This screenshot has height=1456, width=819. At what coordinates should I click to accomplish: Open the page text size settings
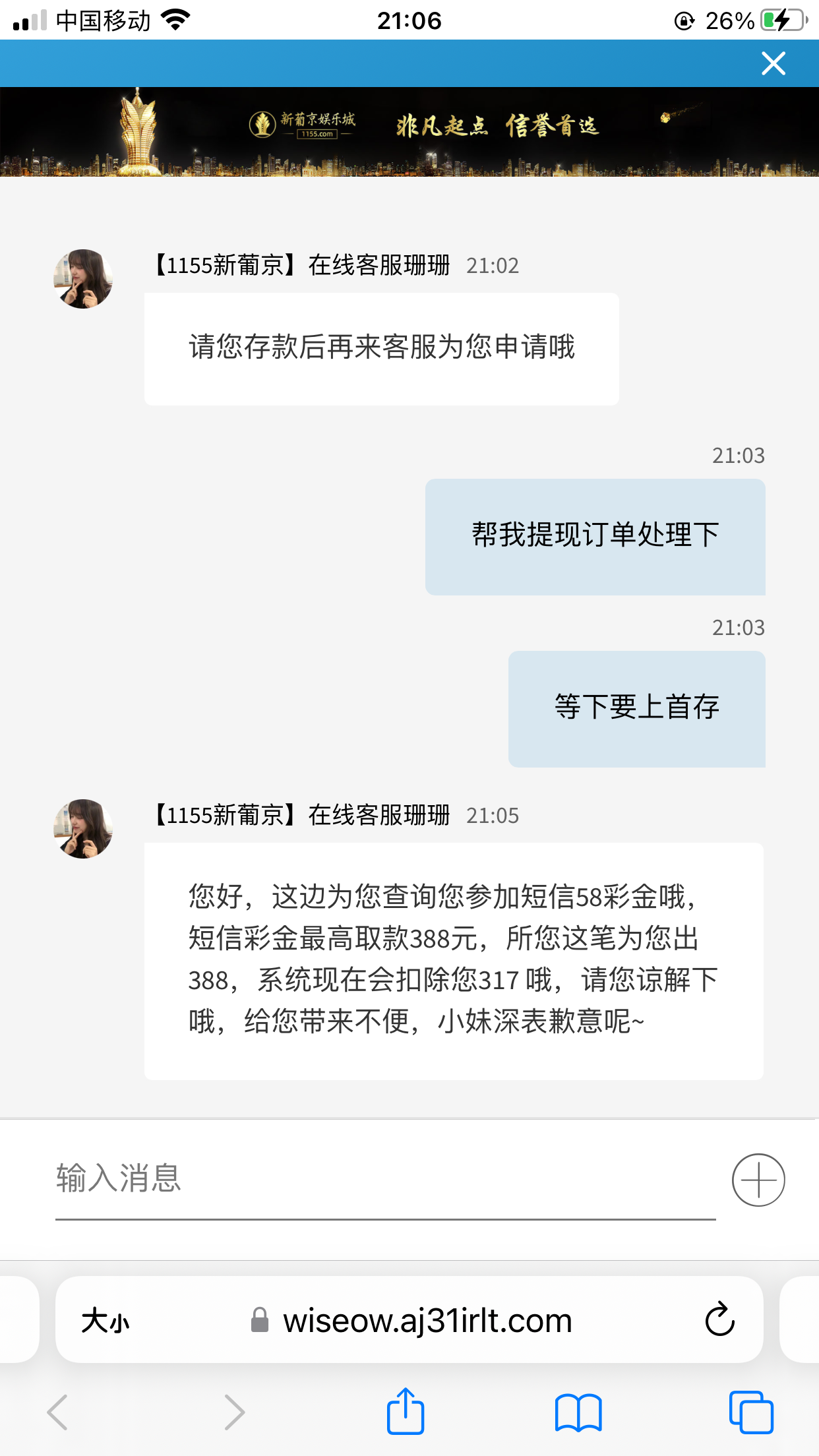106,1321
